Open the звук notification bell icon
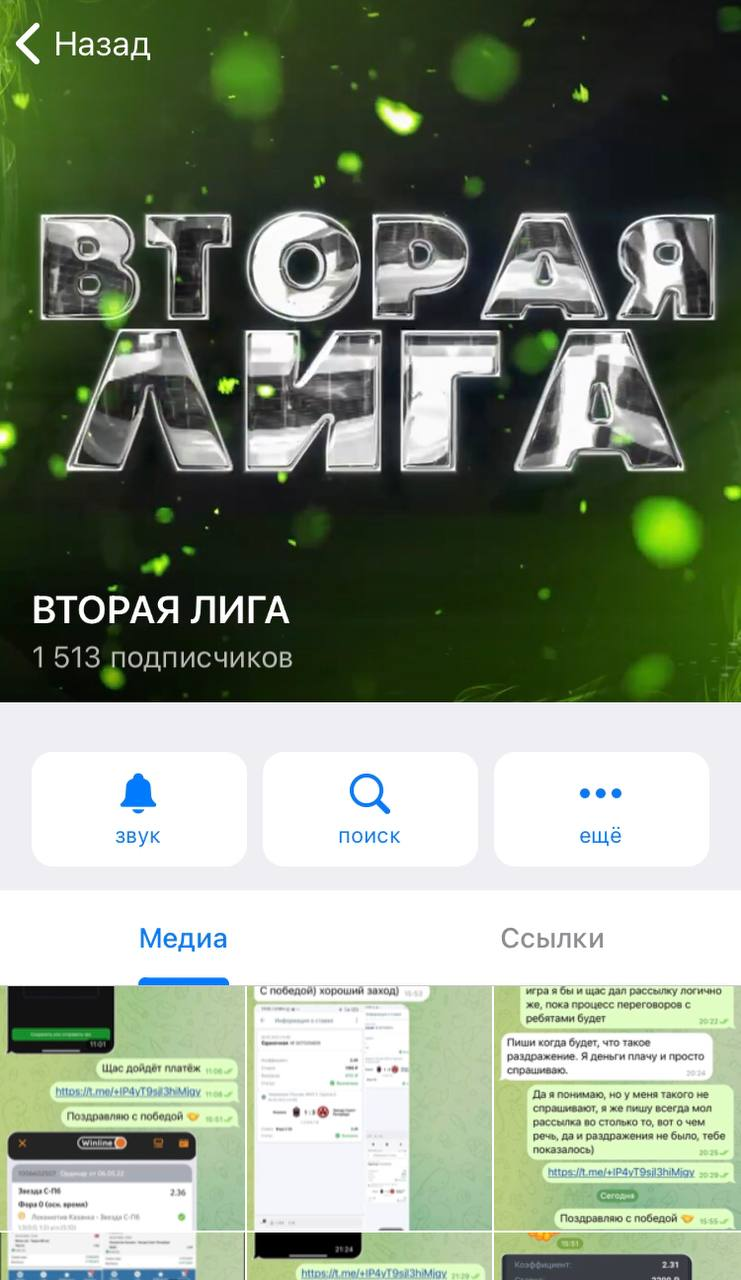 point(138,793)
